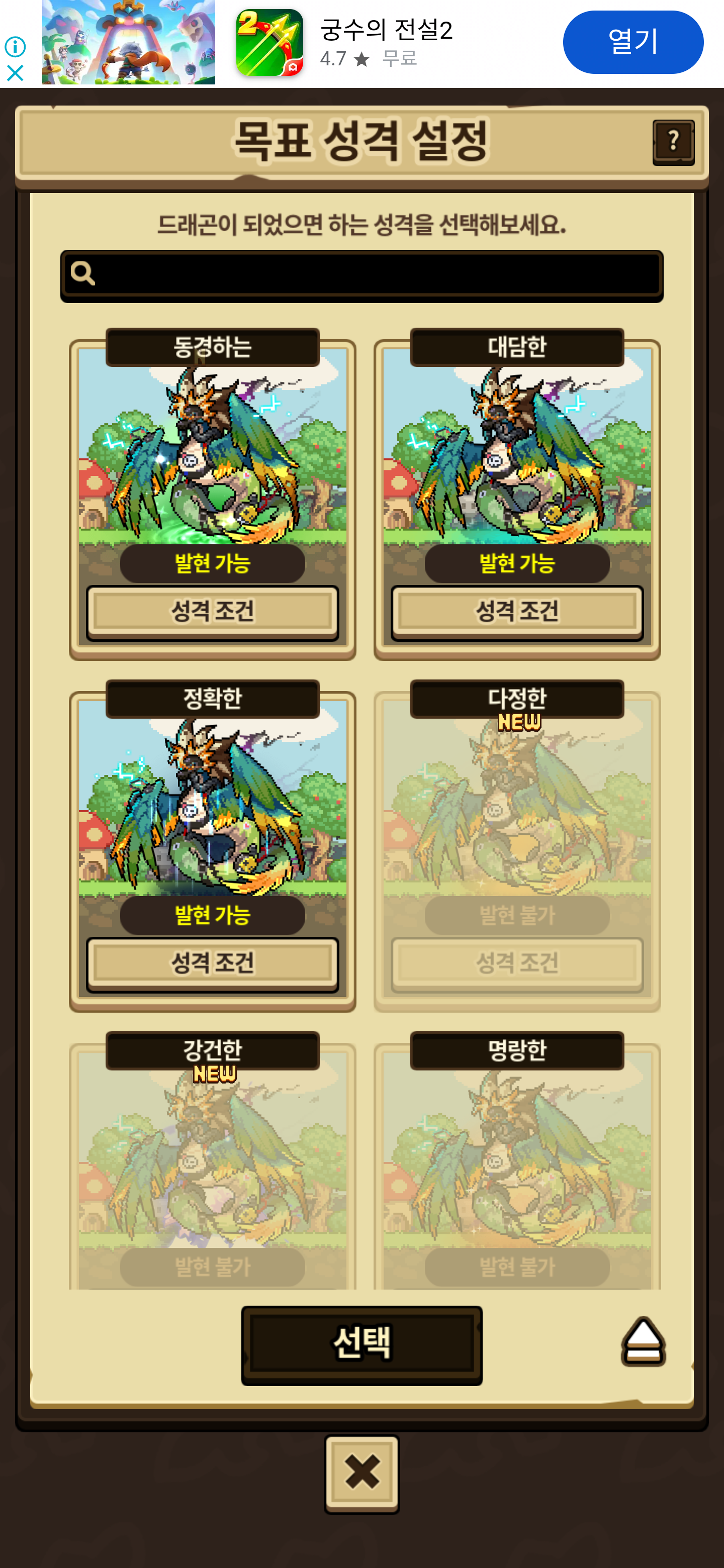Confirm with the 선택 button
This screenshot has width=724, height=1568.
[361, 1344]
